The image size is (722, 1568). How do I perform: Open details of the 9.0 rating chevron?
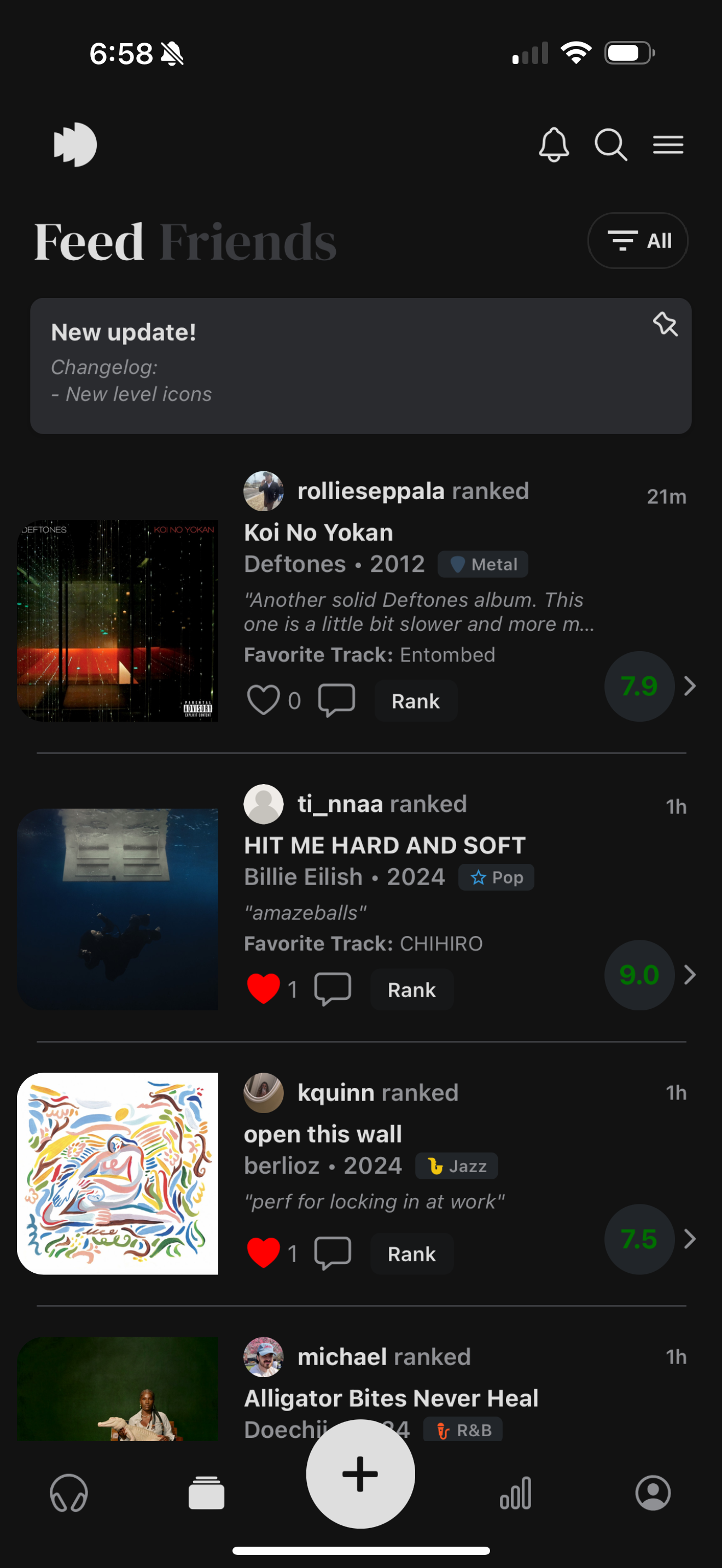pyautogui.click(x=689, y=975)
